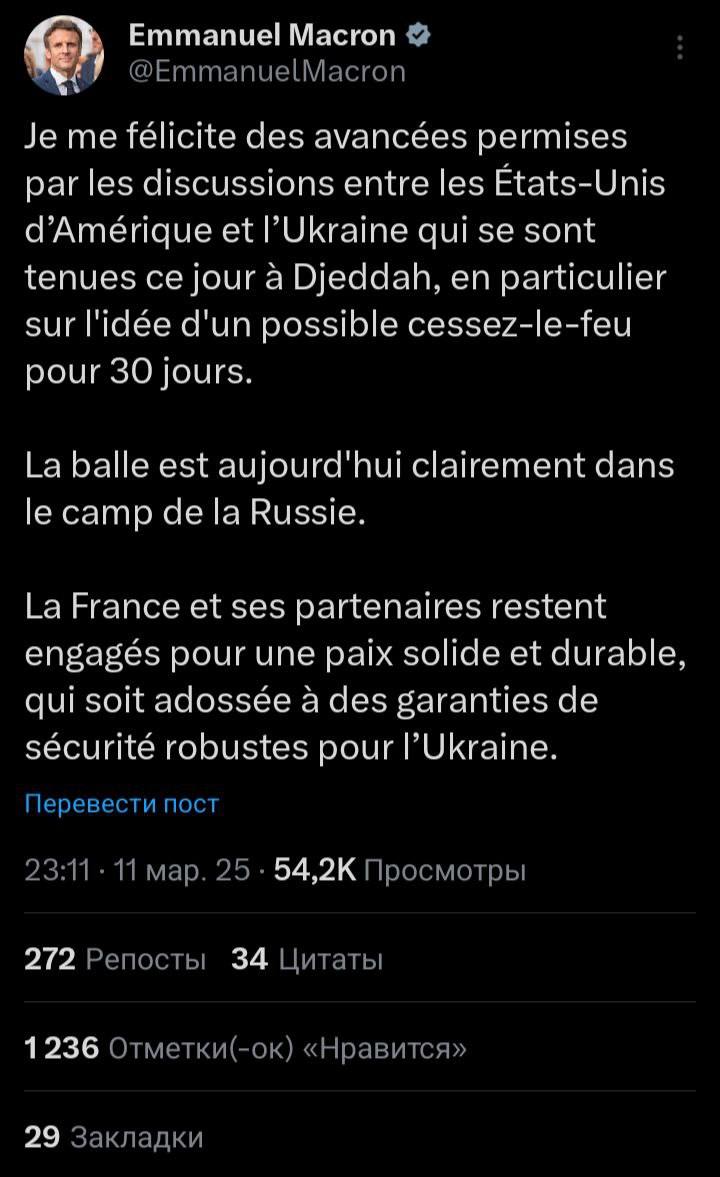This screenshot has width=720, height=1177.
Task: Open the 1 236 «Нравится» likes list
Action: 246,1047
